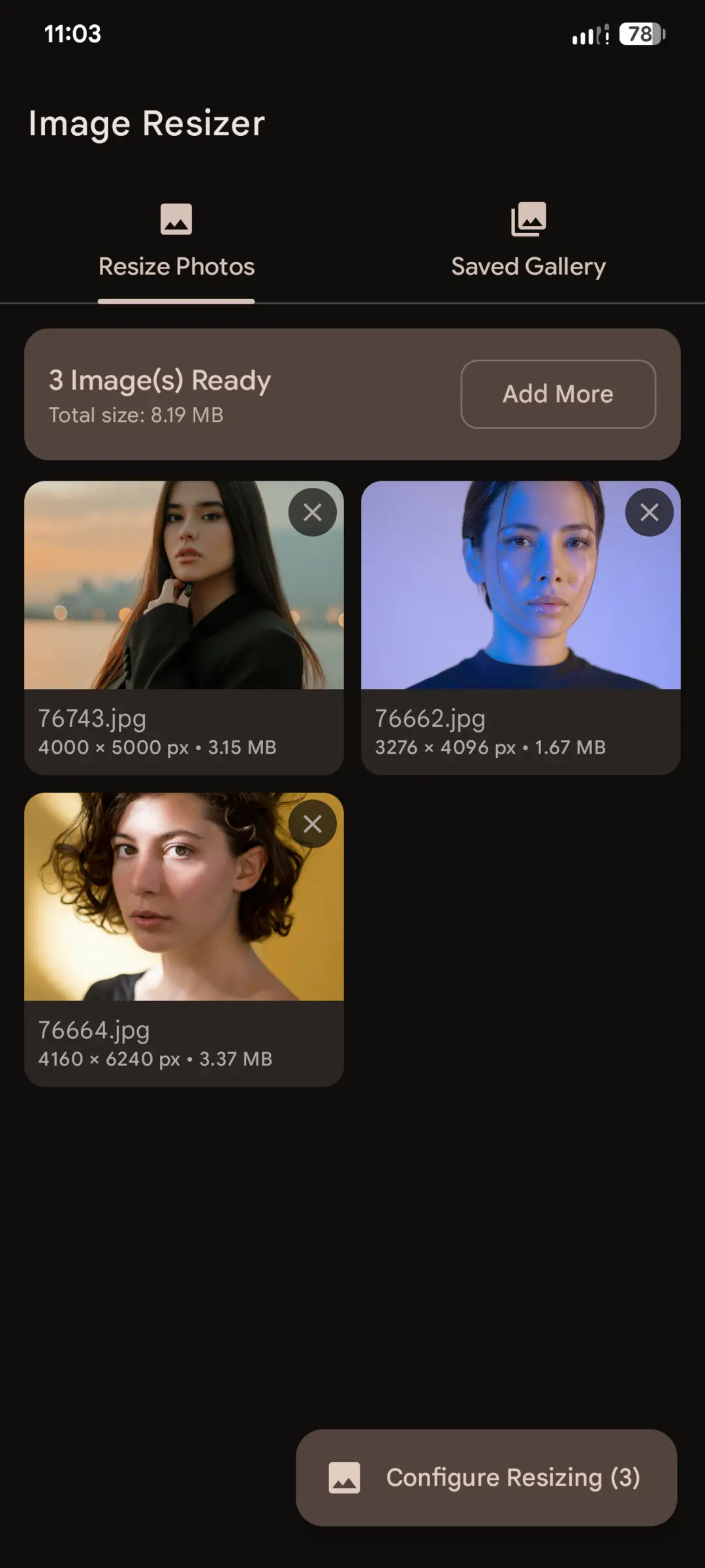This screenshot has width=705, height=1568.
Task: Open the 76662.jpg image card
Action: (521, 628)
